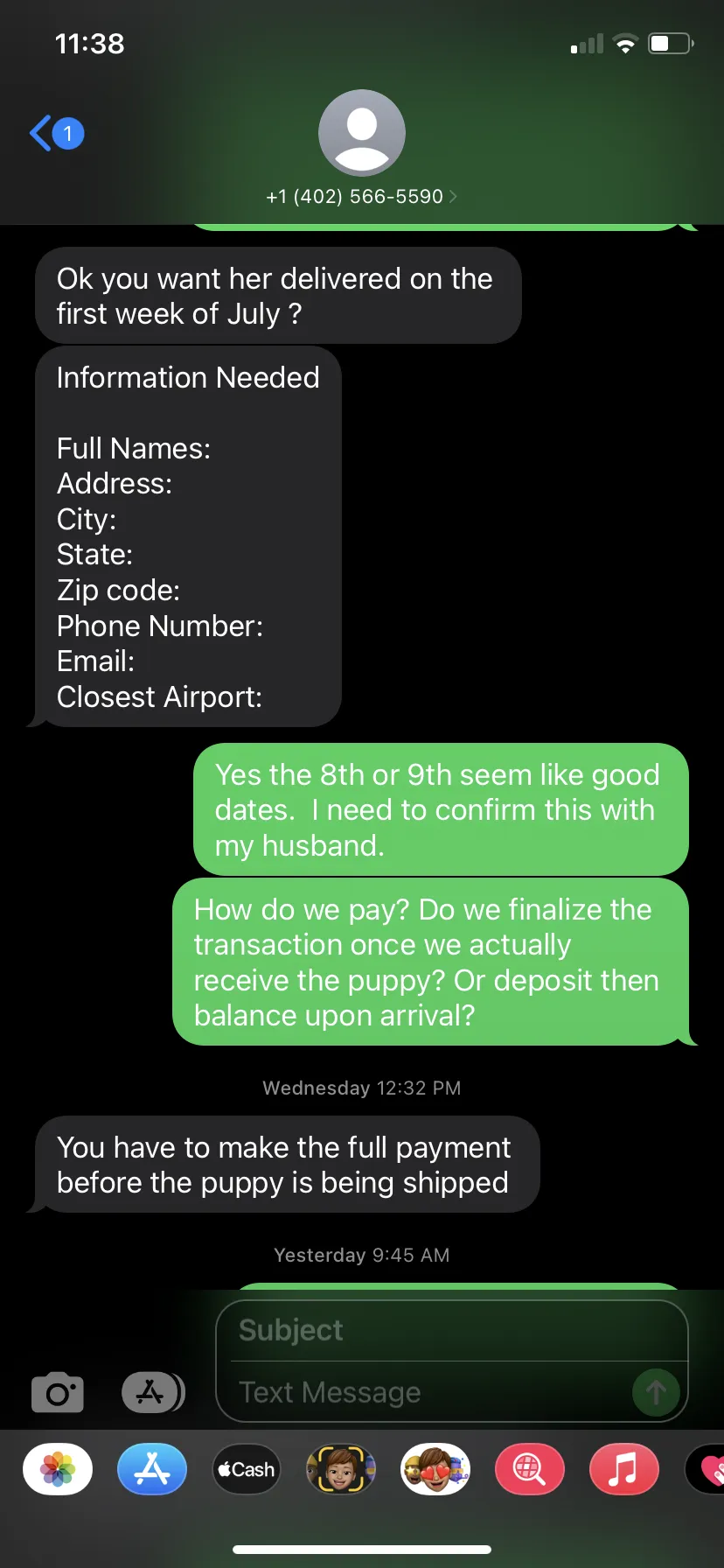Toggle the iMessage apps drawer button
Screen dimensions: 724x1568
[x=152, y=1391]
